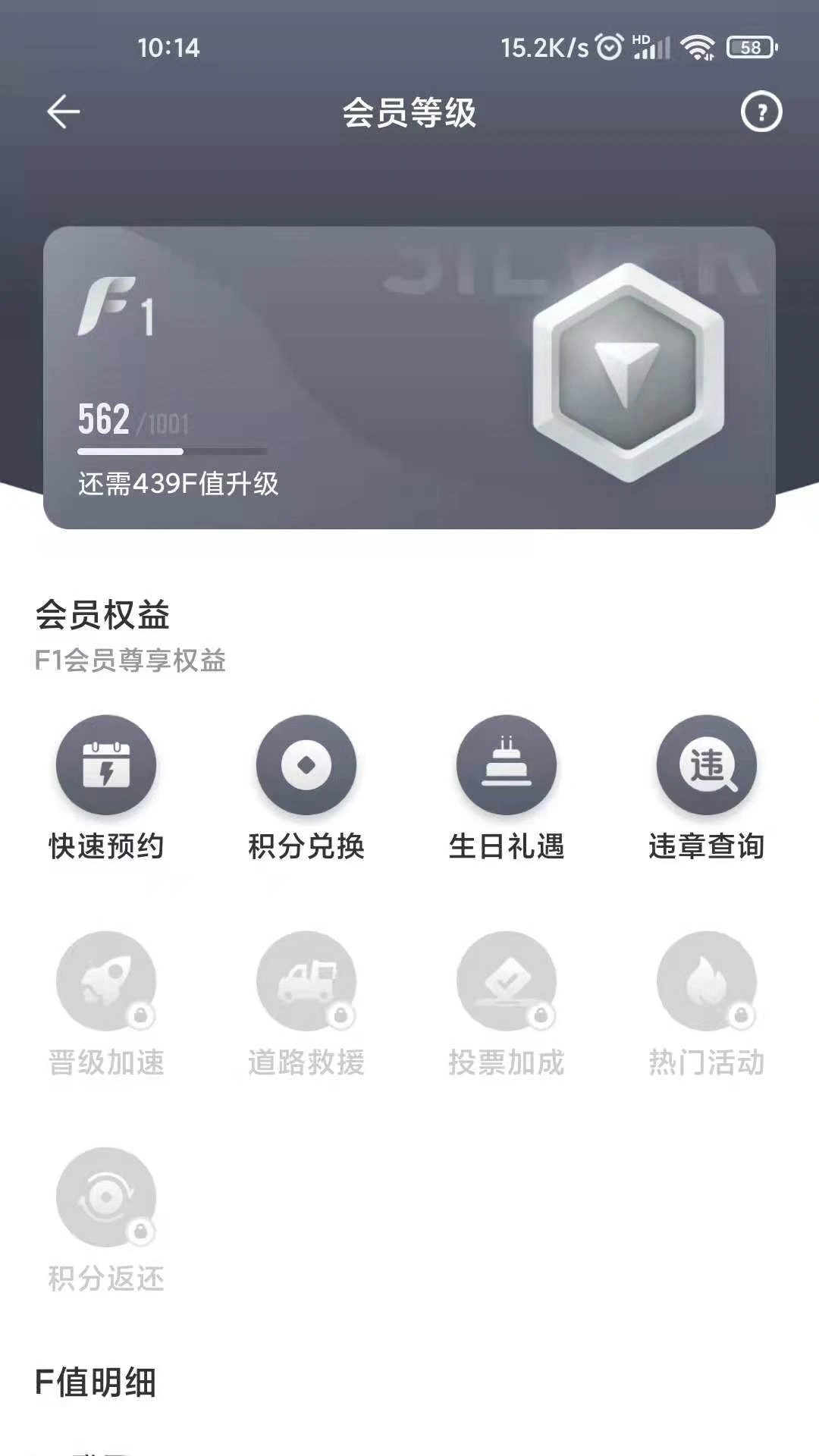
Task: Select the 快速预约 calendar icon
Action: tap(106, 766)
